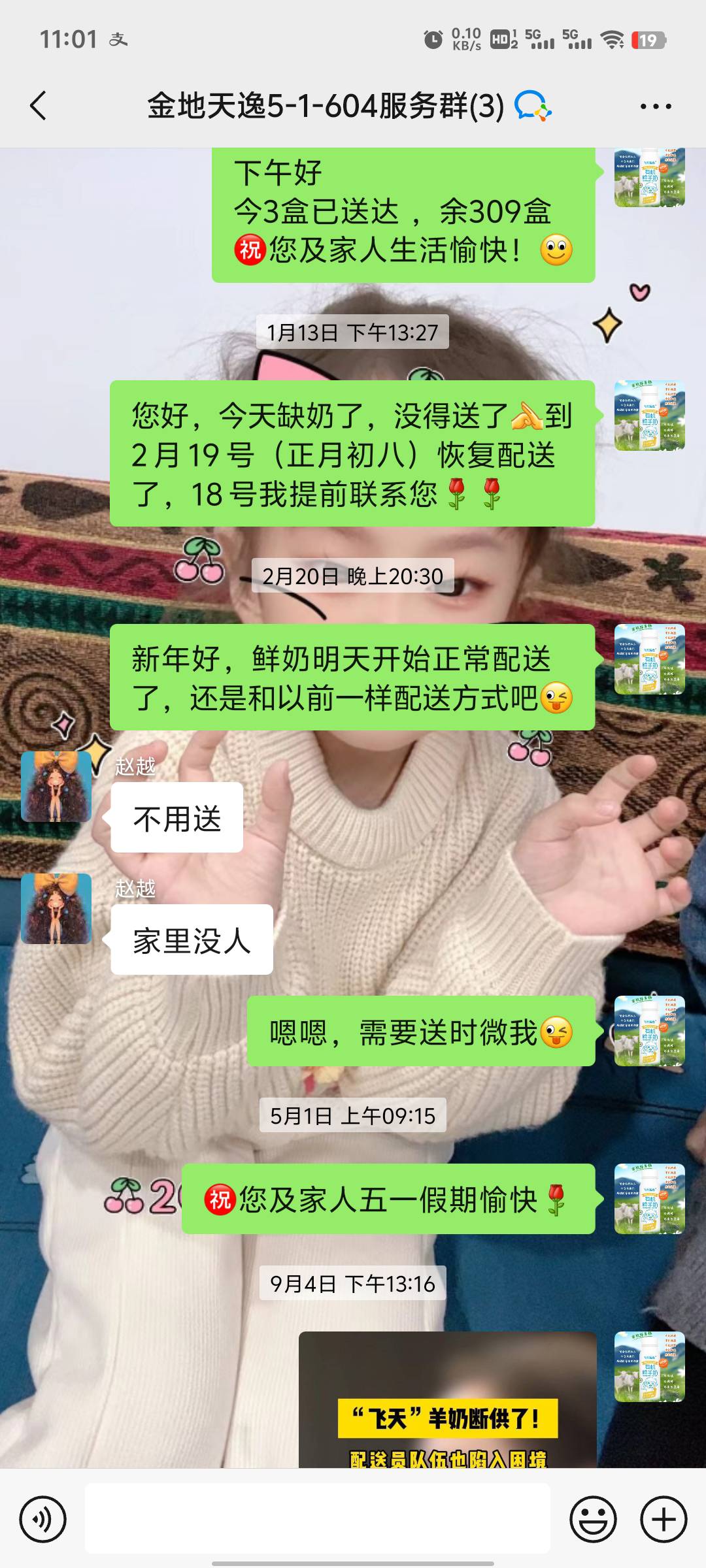Open sender avatar beside "嗯嗯，需要送时微我"
706x1568 pixels.
point(649,1031)
